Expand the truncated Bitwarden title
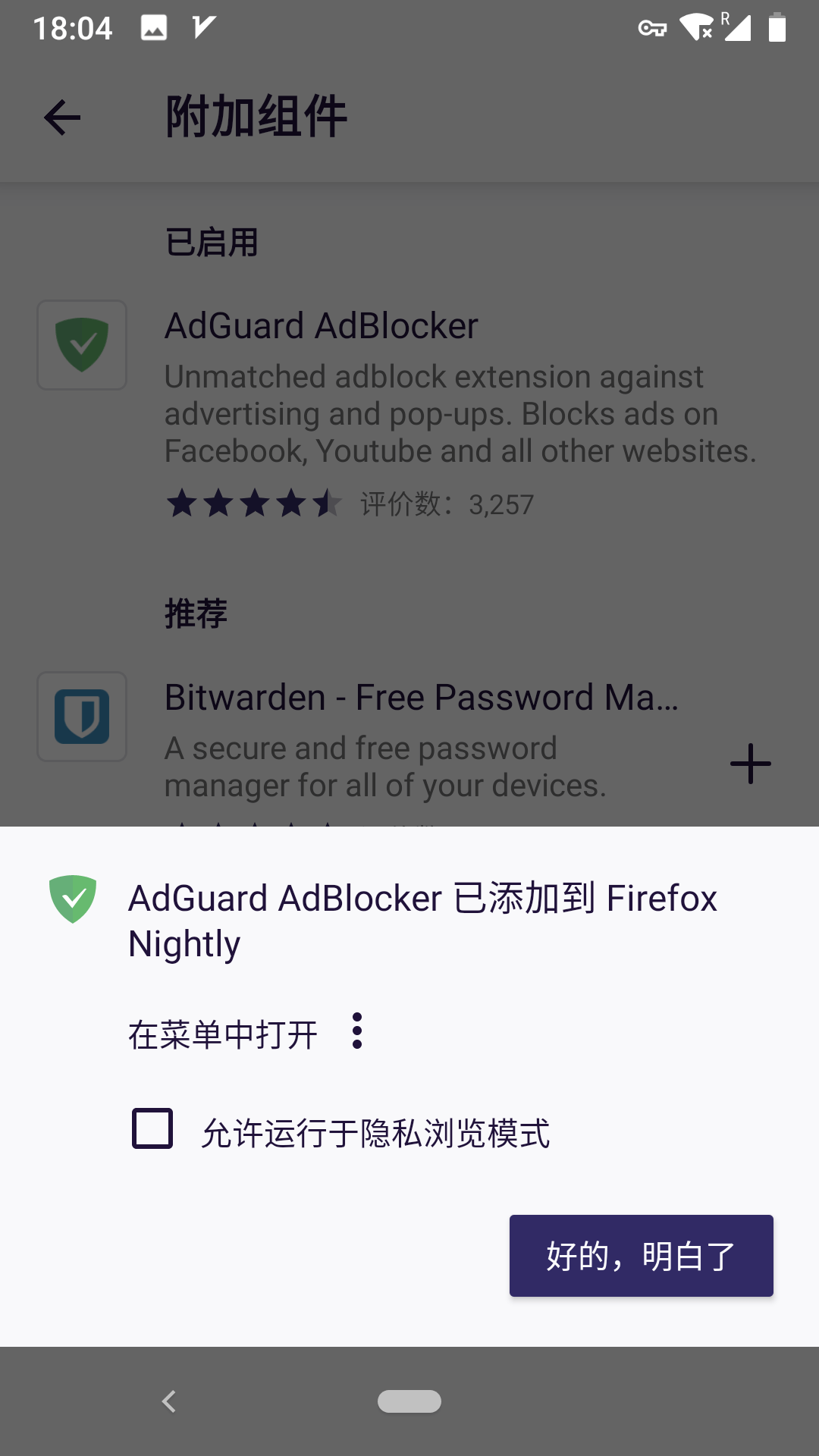819x1456 pixels. 425,696
